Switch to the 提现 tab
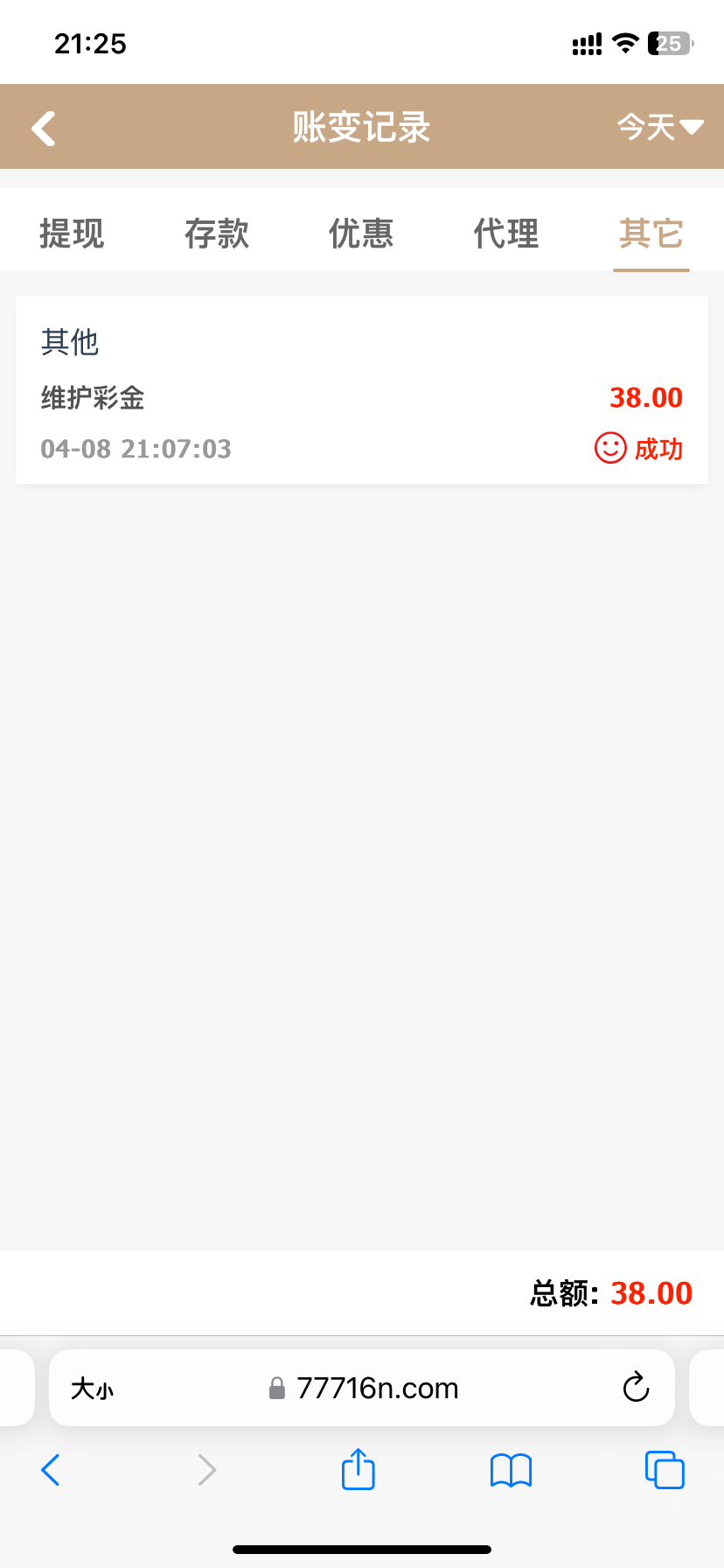Image resolution: width=724 pixels, height=1568 pixels. (72, 234)
